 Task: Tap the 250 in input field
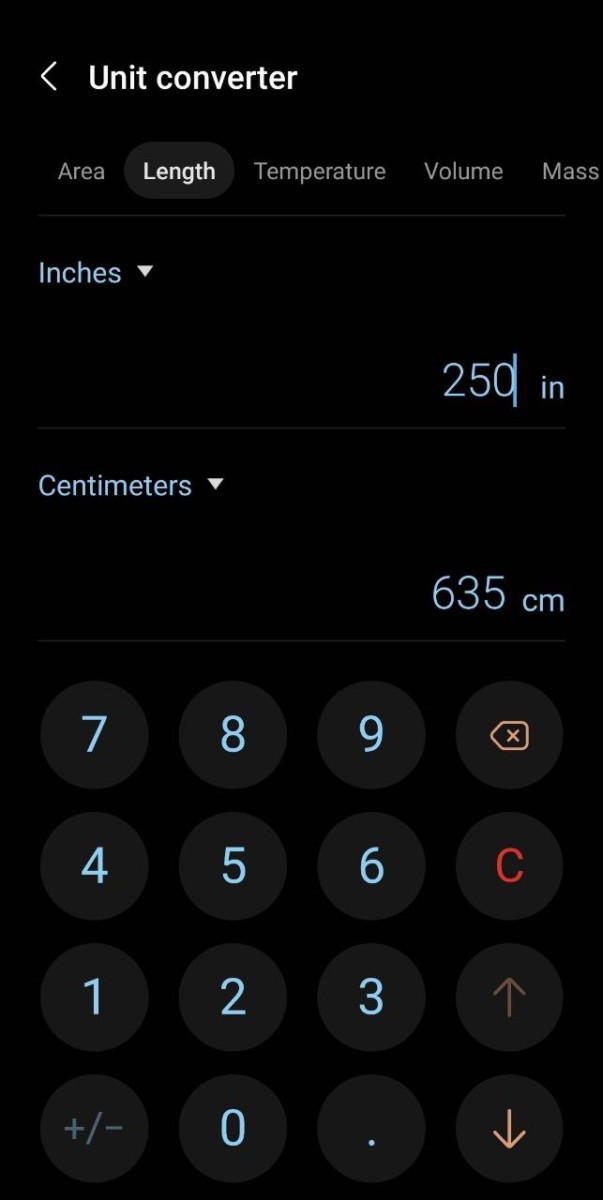point(478,381)
